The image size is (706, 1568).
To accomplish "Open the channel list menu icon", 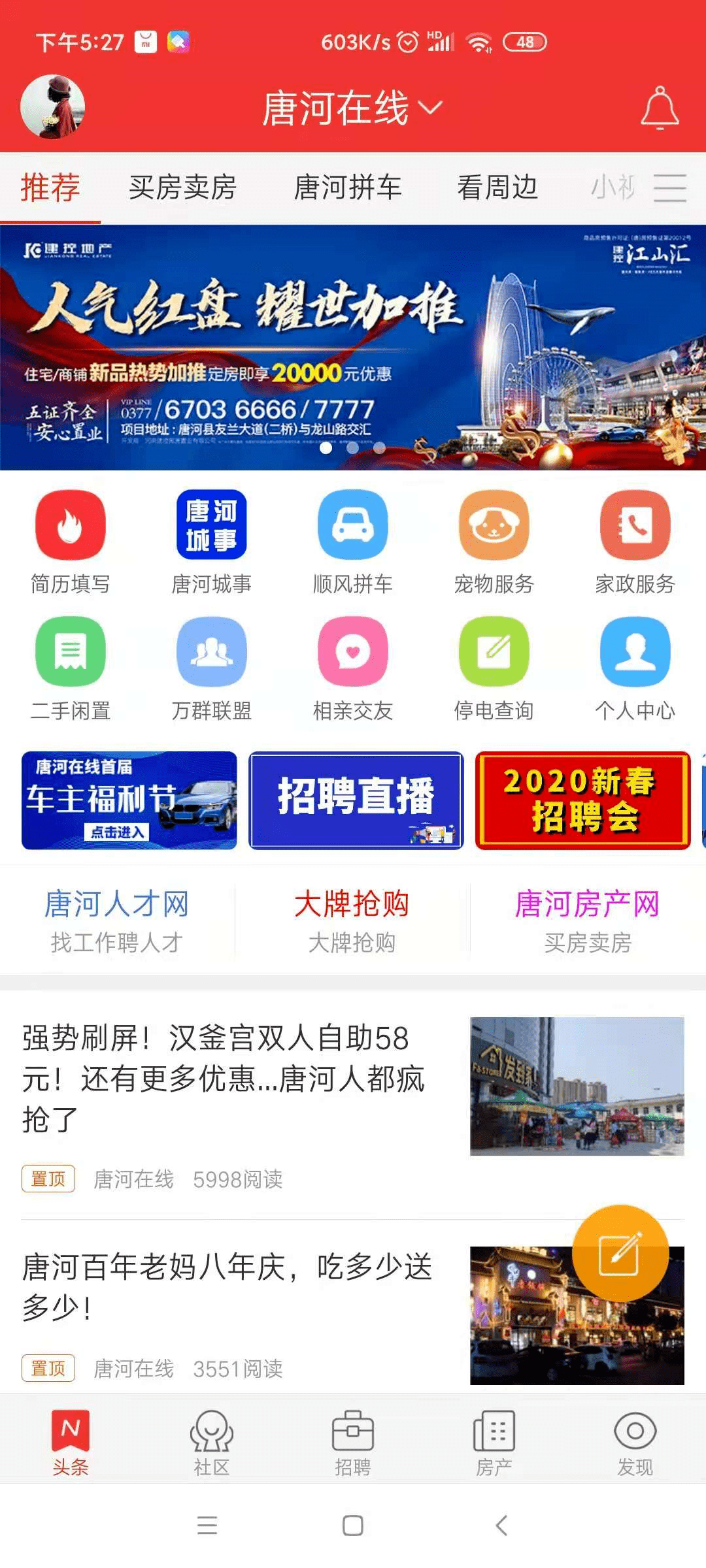I will tap(670, 188).
